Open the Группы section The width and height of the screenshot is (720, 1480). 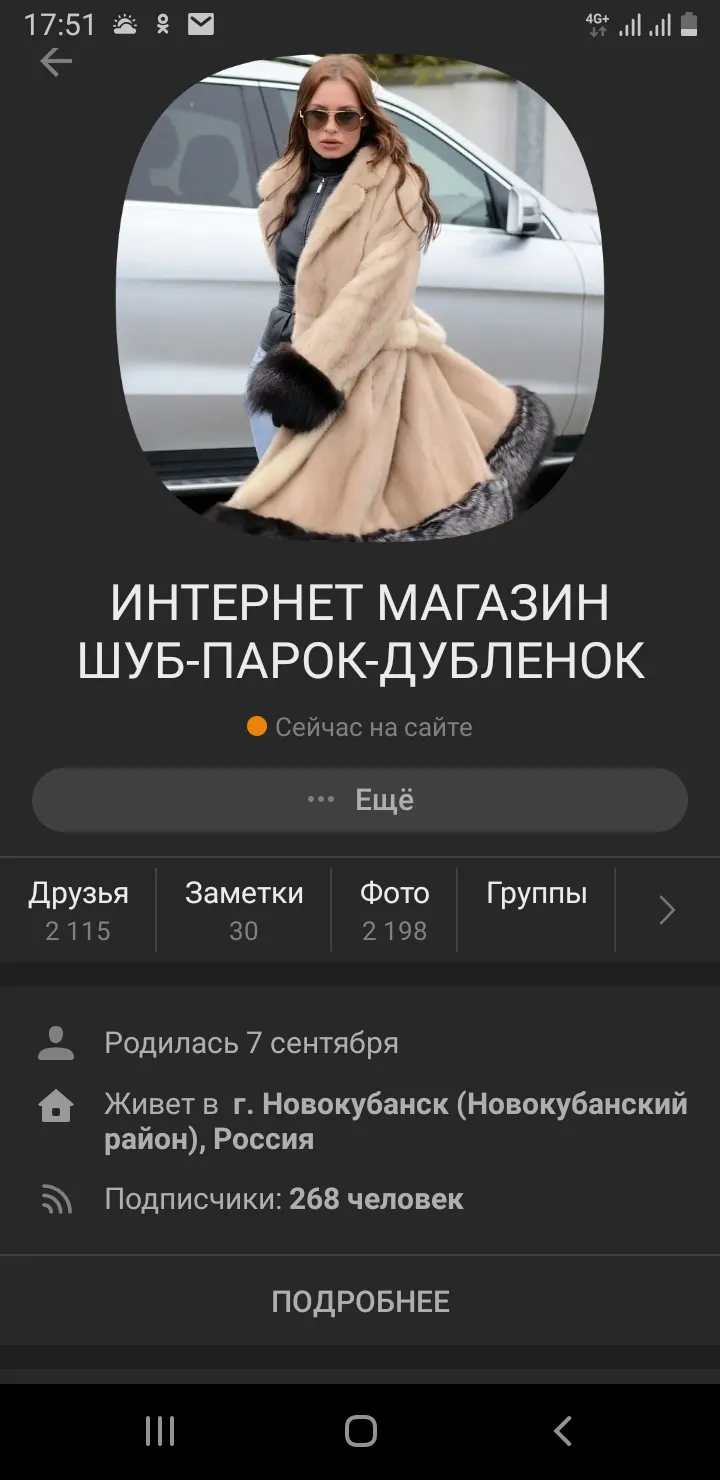click(536, 910)
